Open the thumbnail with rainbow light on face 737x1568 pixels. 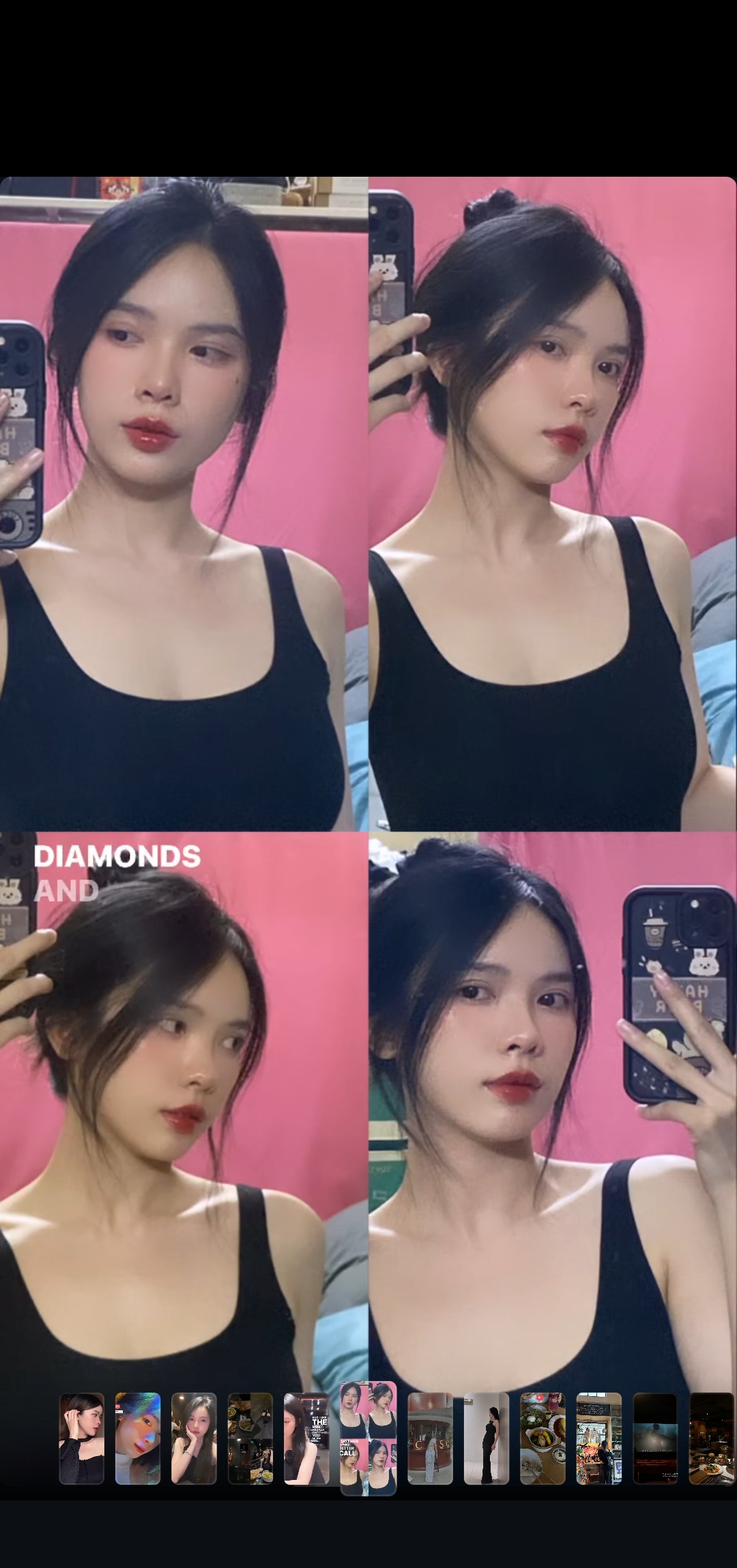(137, 1438)
